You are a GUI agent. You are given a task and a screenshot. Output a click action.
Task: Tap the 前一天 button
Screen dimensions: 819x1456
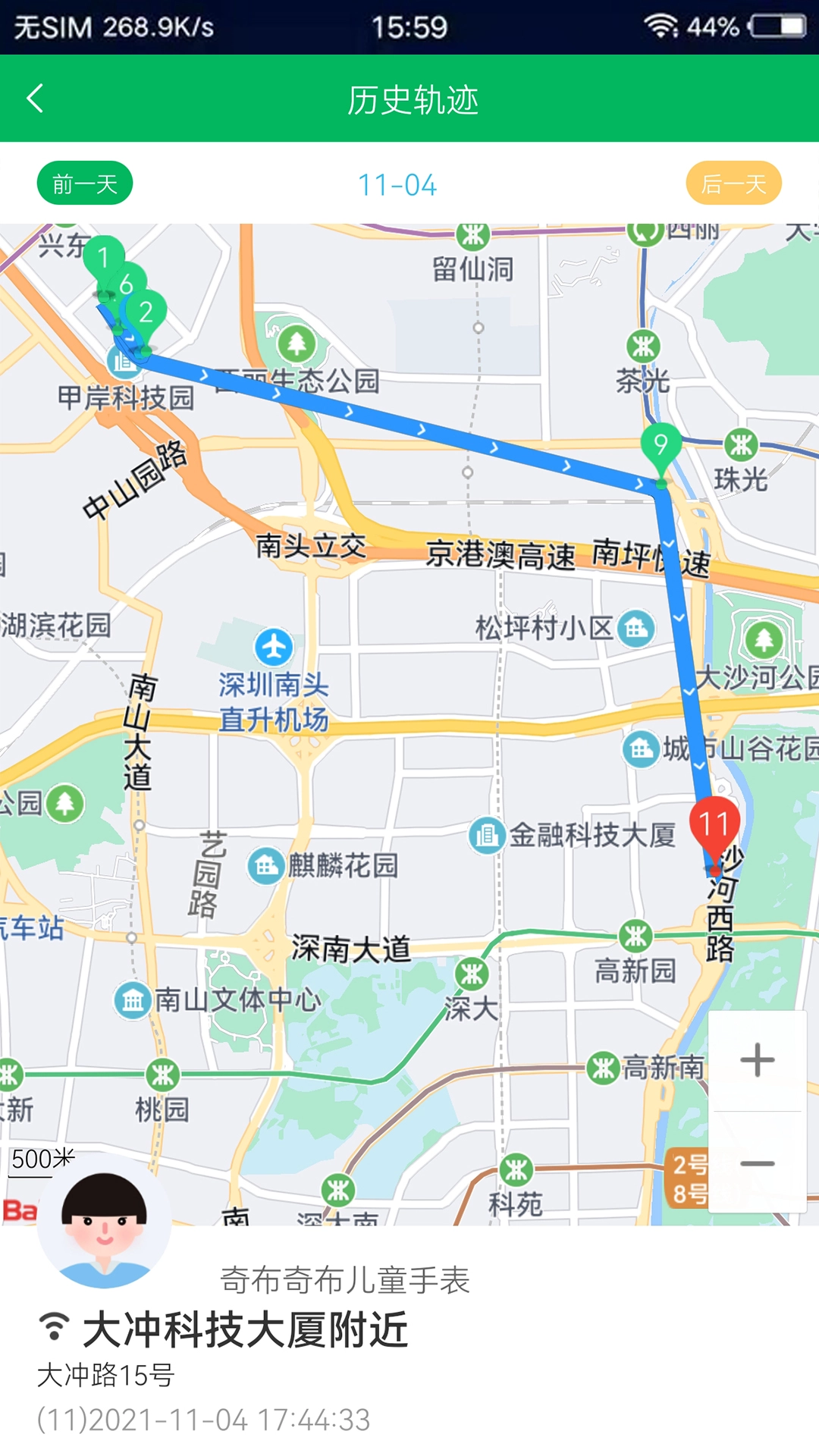(85, 184)
